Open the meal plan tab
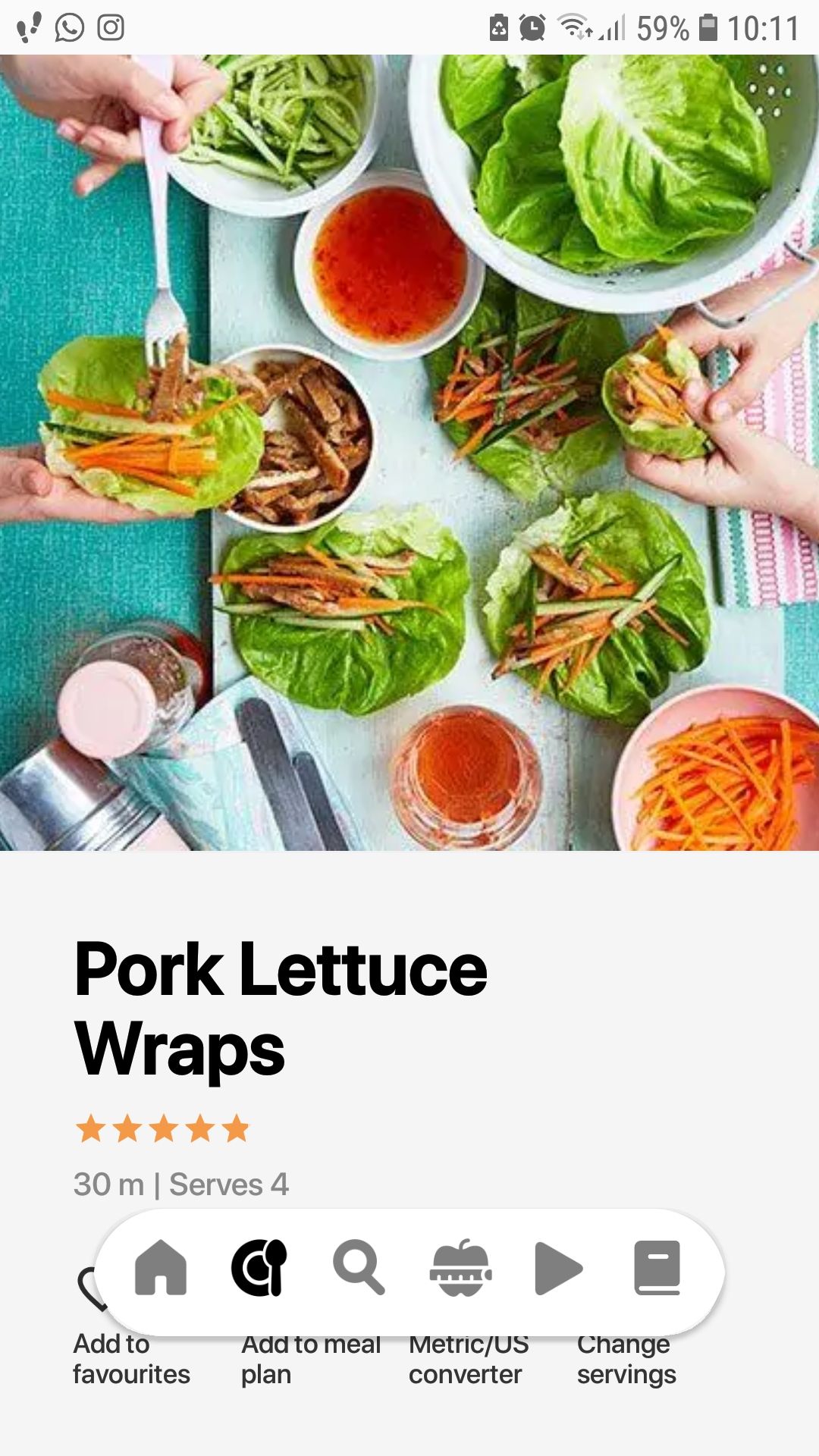The height and width of the screenshot is (1456, 819). pos(259,1268)
